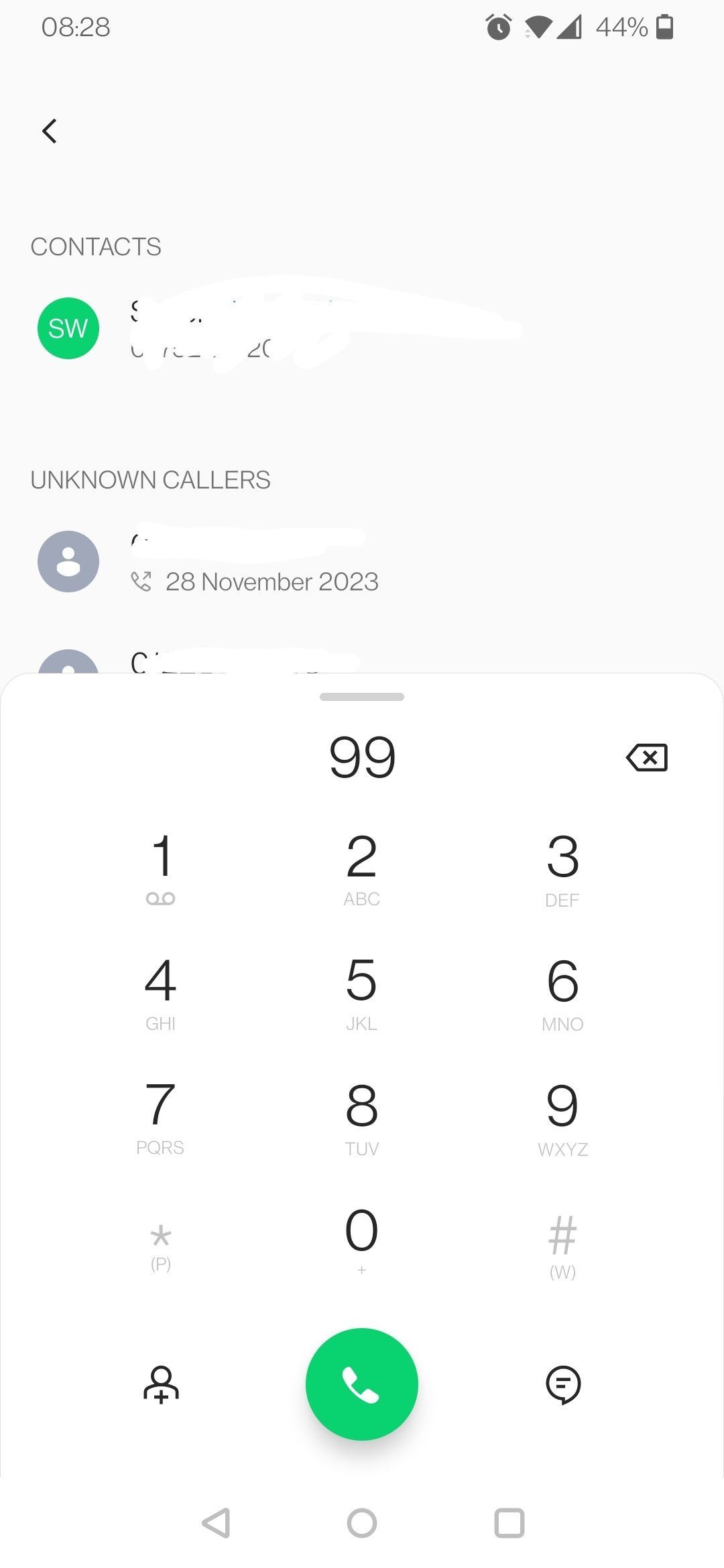The image size is (724, 1568).
Task: Dial digit 1 on the keypad
Action: [x=161, y=868]
